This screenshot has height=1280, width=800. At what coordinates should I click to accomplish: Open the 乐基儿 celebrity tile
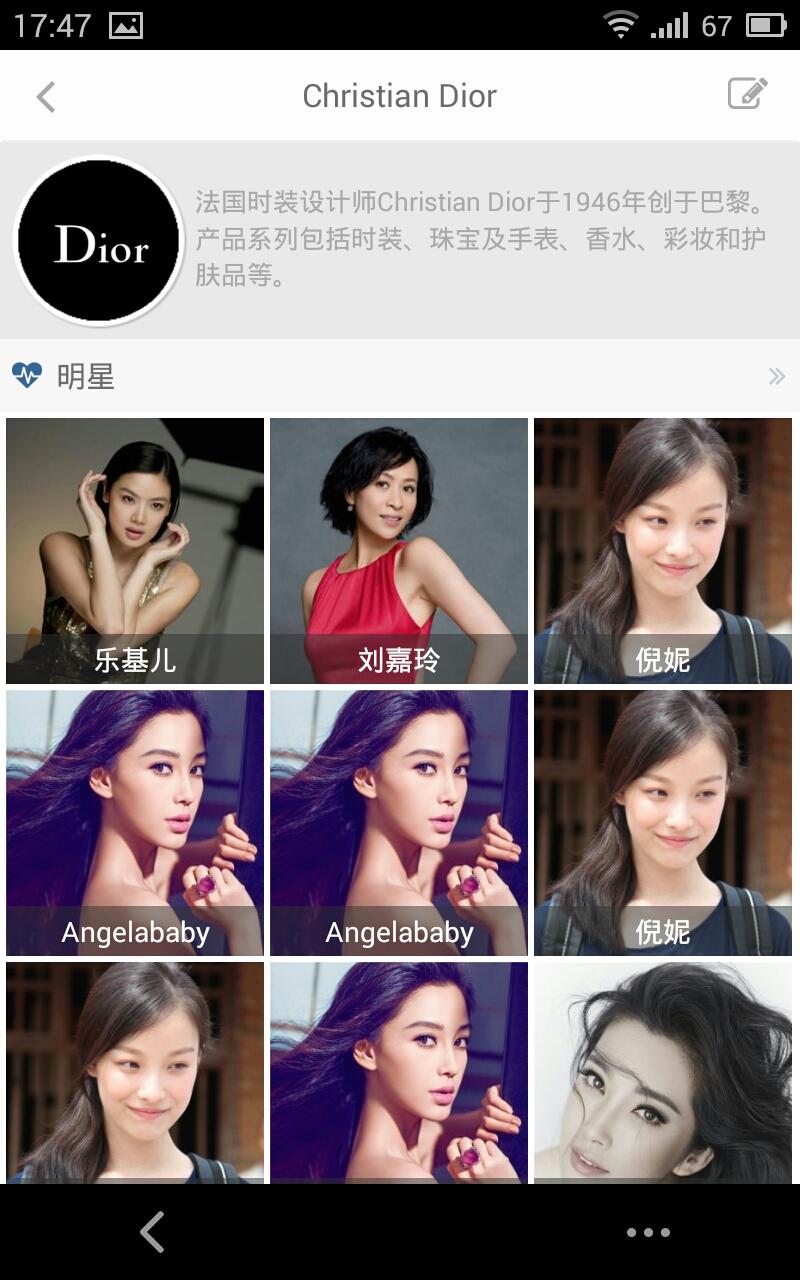[135, 550]
